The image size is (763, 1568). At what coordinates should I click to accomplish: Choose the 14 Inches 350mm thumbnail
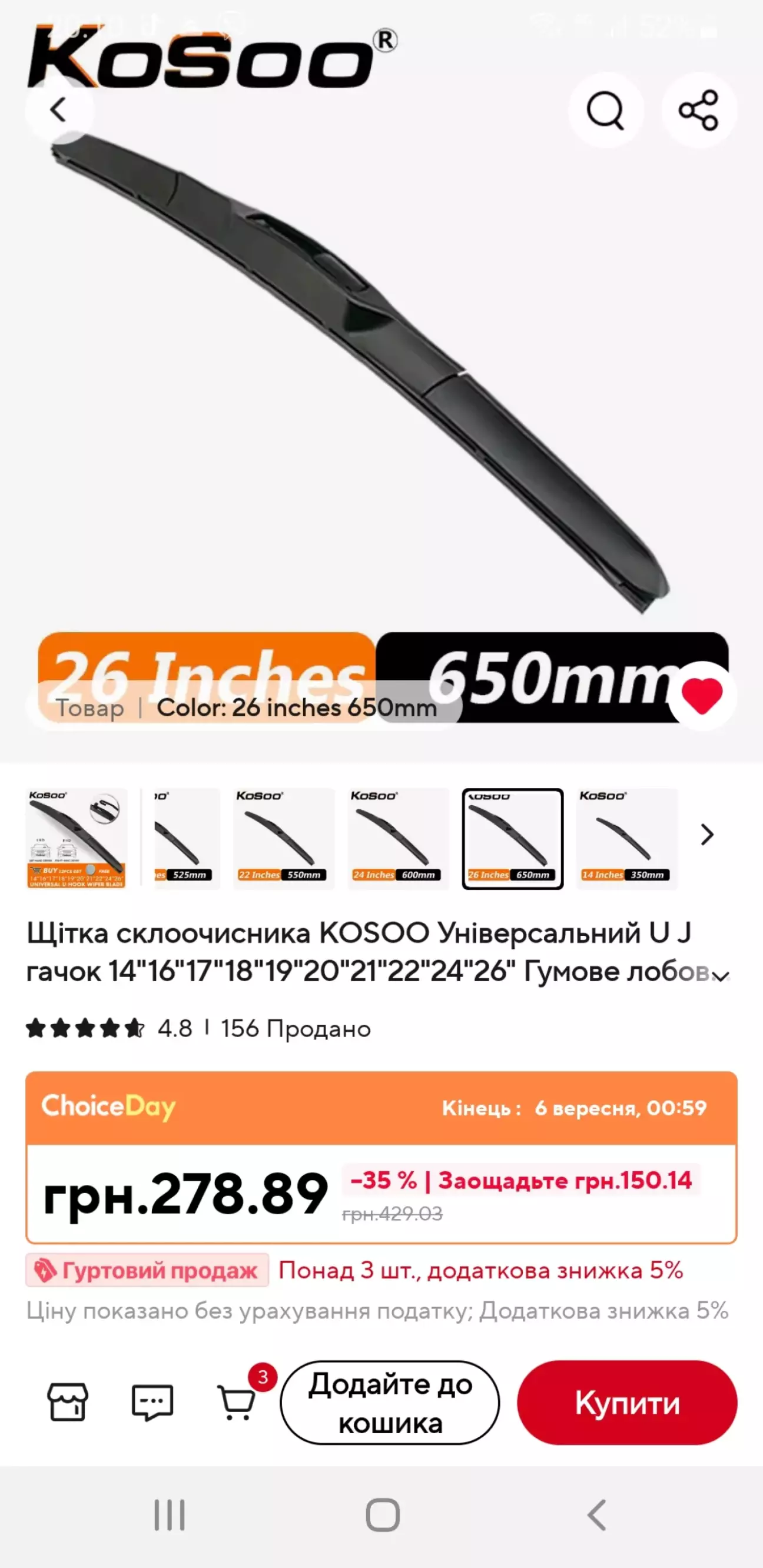pos(626,838)
